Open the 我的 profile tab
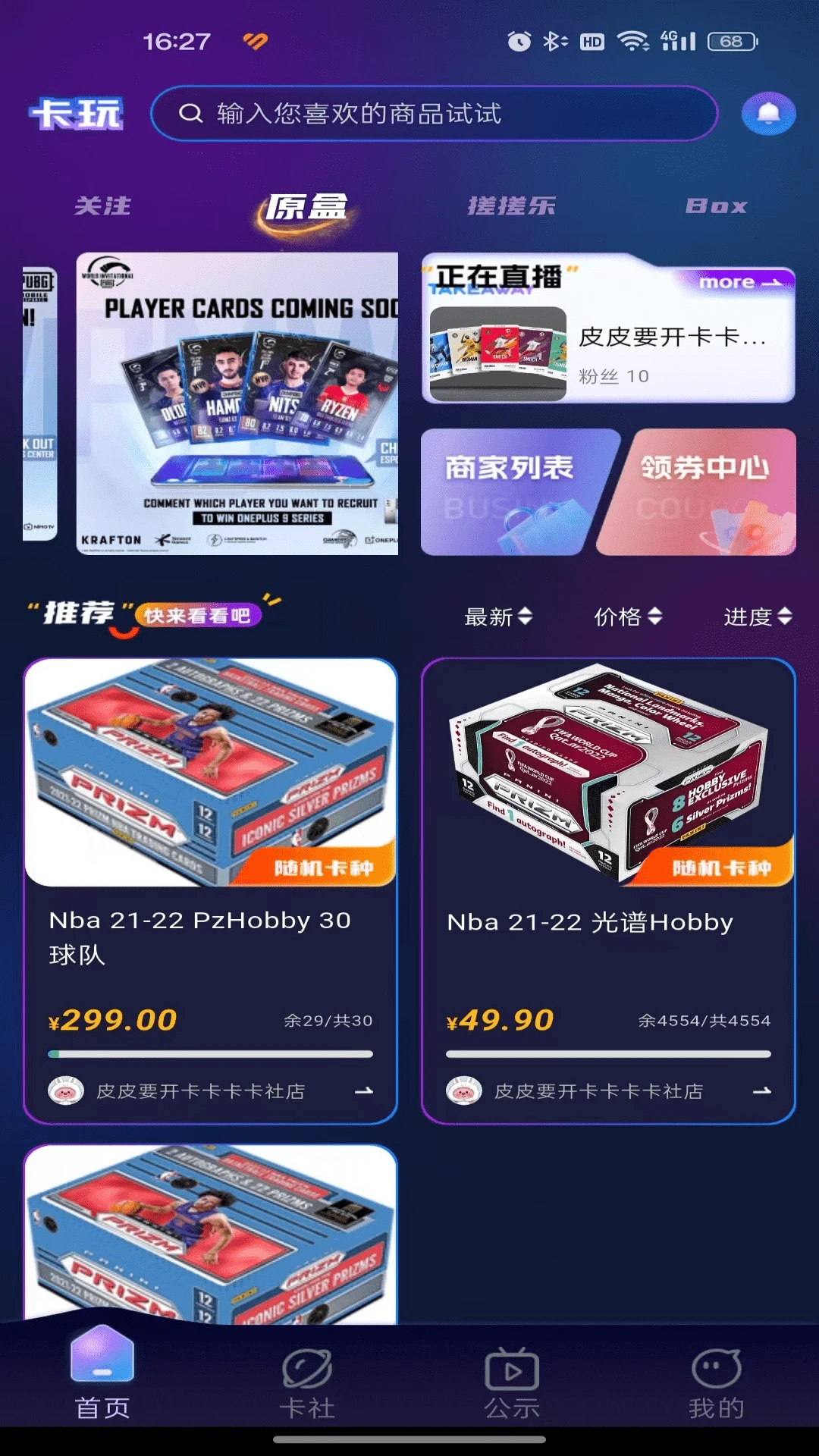The width and height of the screenshot is (819, 1456). tap(716, 1384)
